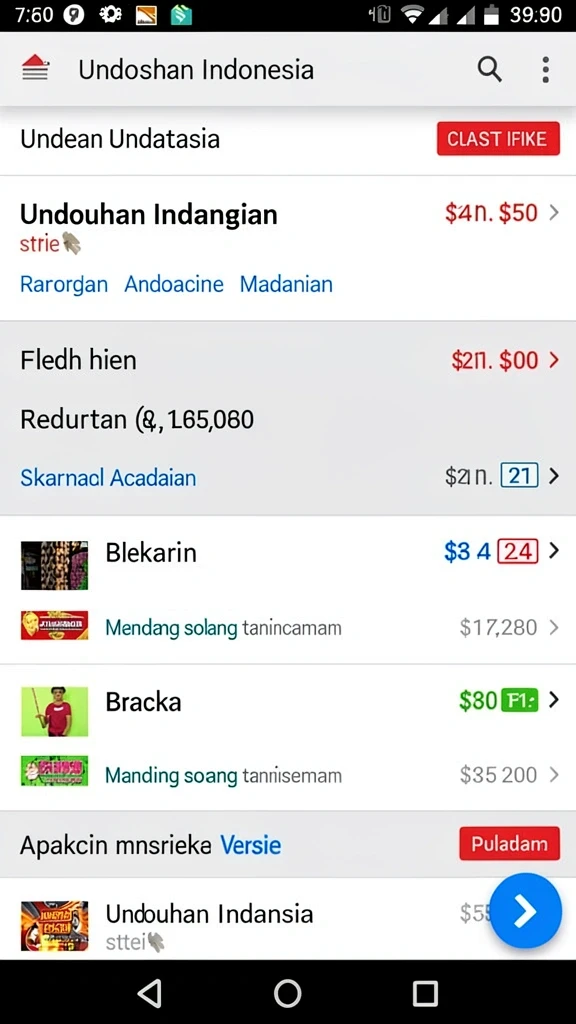Viewport: 576px width, 1024px height.
Task: Go to the home screen via home button
Action: click(x=288, y=993)
